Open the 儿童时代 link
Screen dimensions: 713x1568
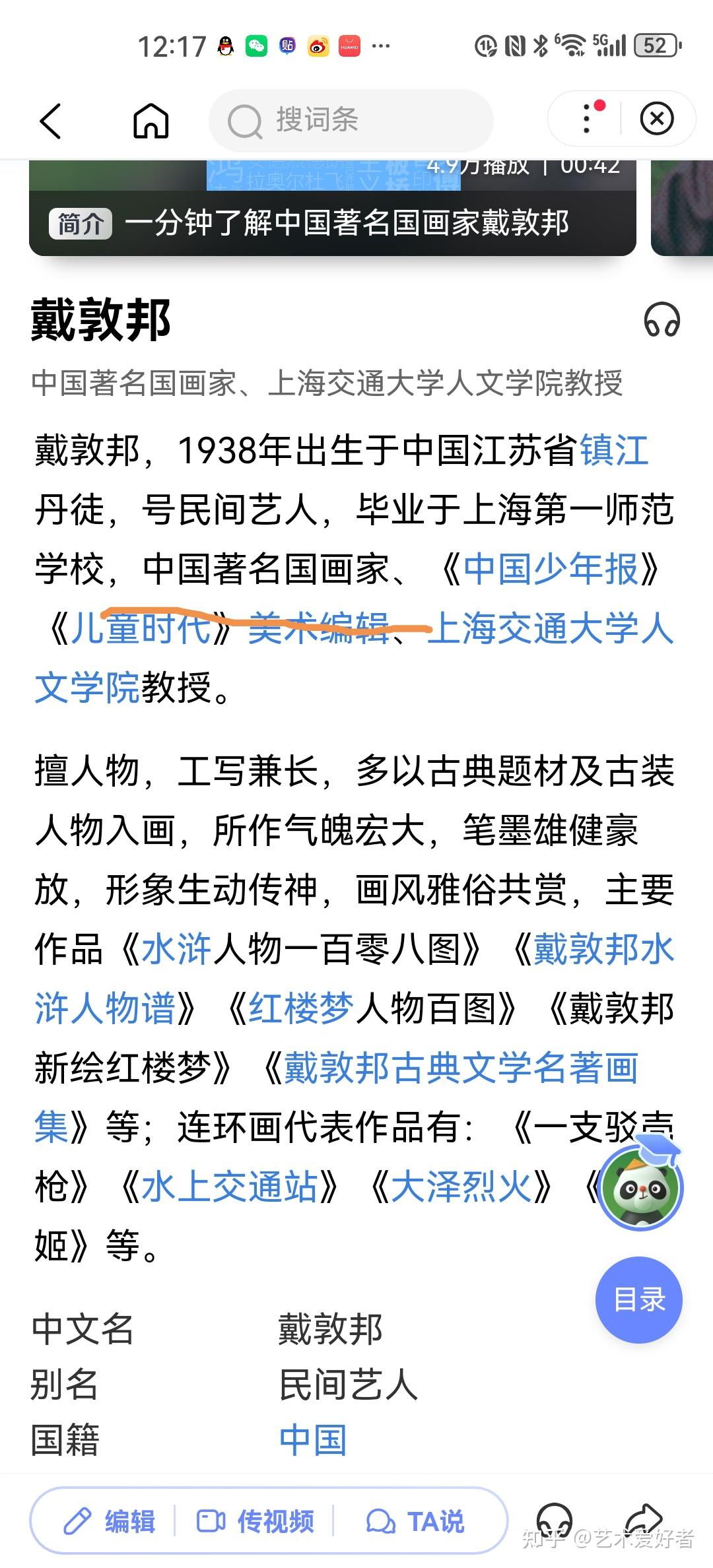[141, 628]
